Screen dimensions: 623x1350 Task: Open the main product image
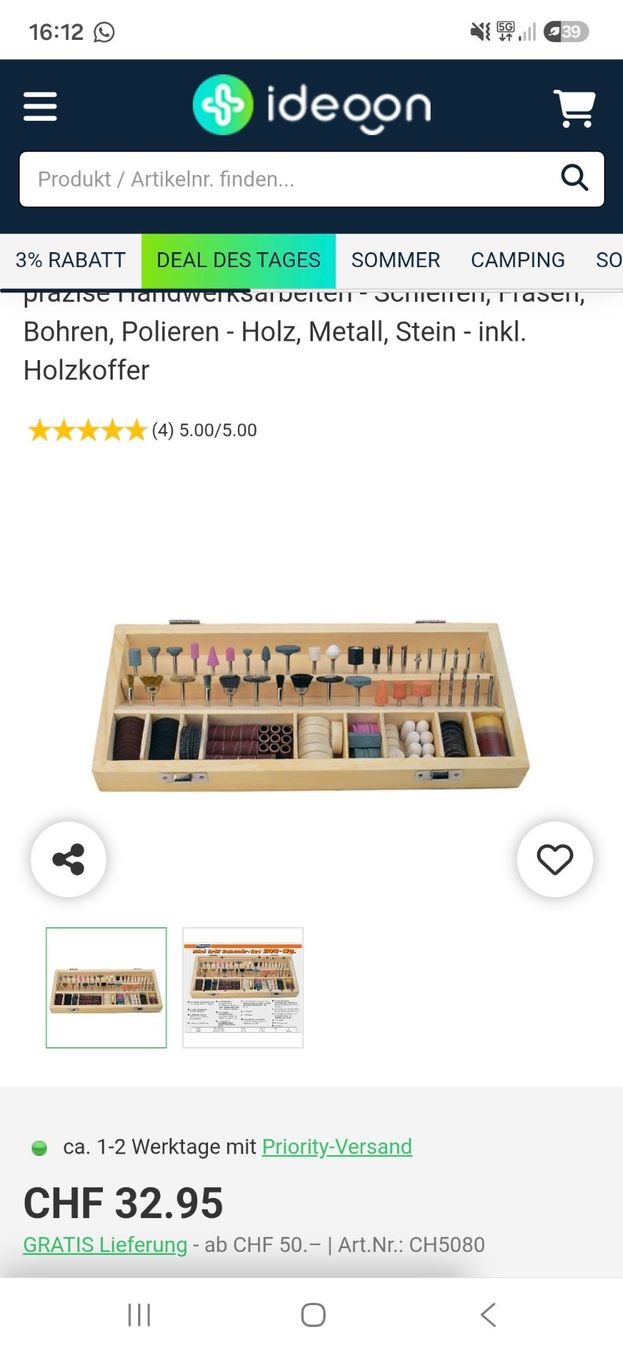point(311,705)
